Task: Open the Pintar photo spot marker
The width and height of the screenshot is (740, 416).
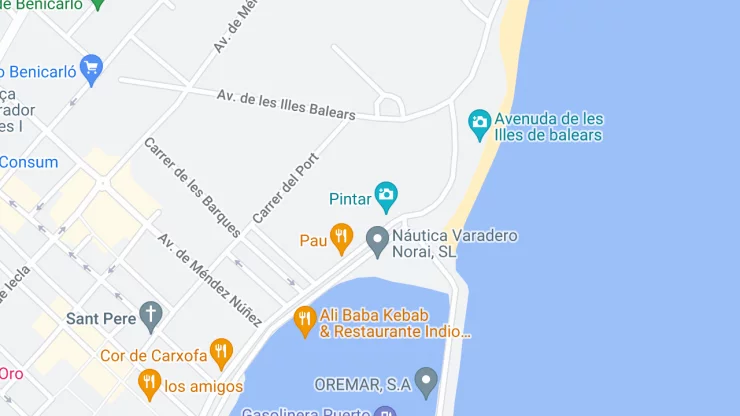Action: point(386,194)
